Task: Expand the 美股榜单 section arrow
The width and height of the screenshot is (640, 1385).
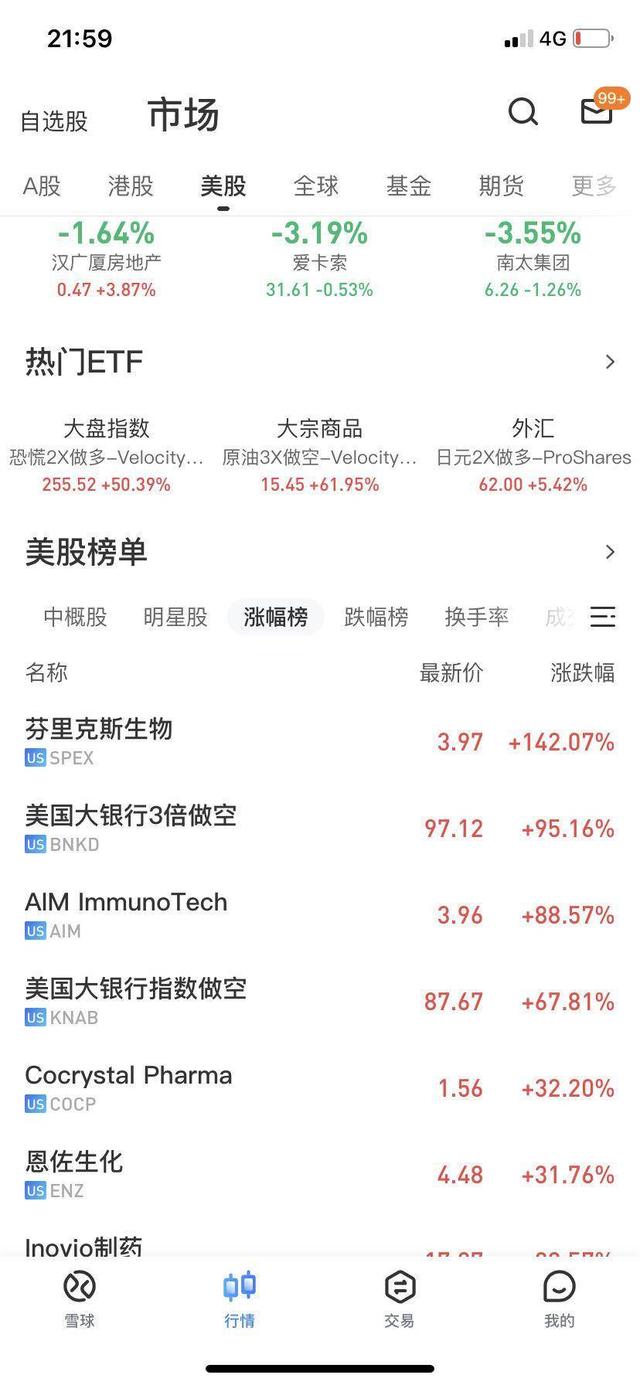Action: click(610, 552)
